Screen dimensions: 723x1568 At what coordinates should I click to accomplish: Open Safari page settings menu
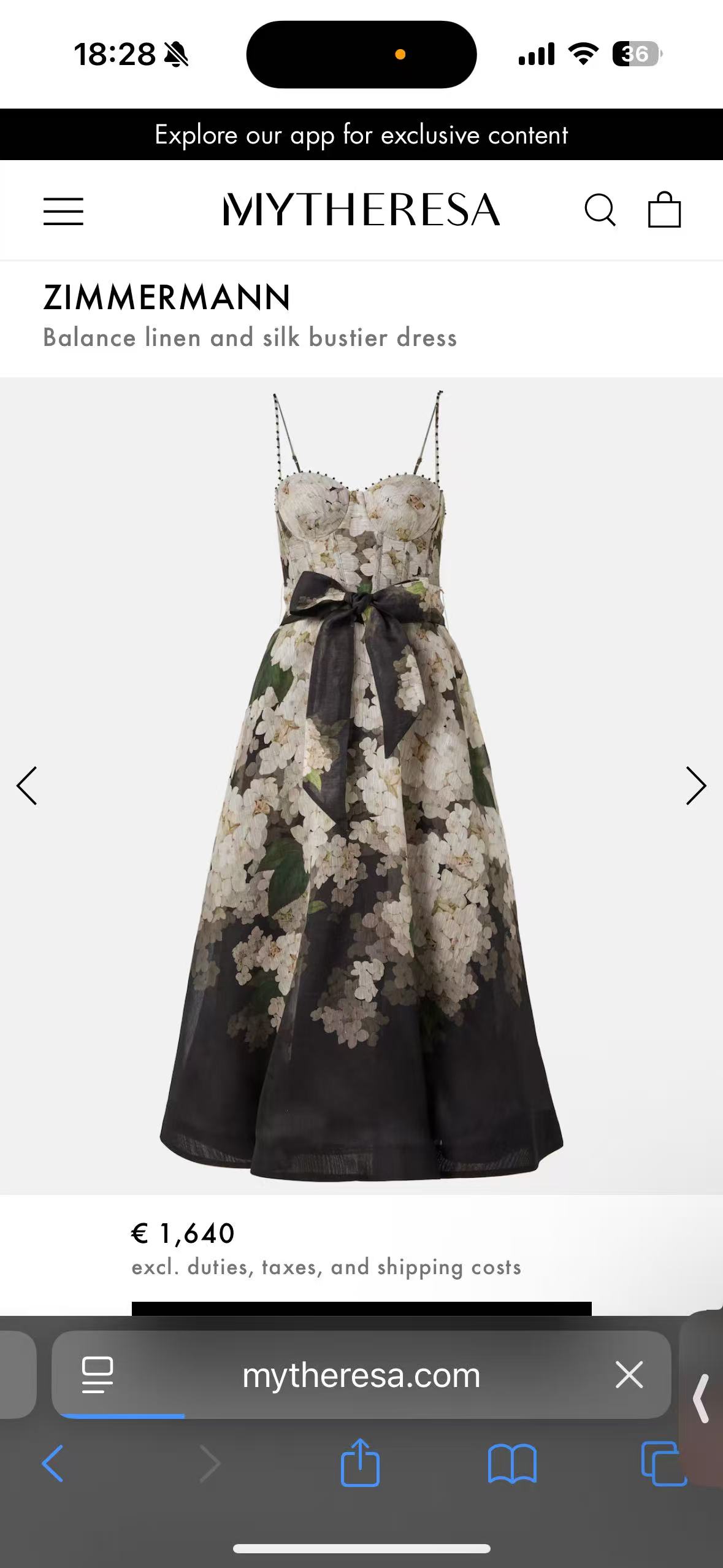click(97, 1375)
